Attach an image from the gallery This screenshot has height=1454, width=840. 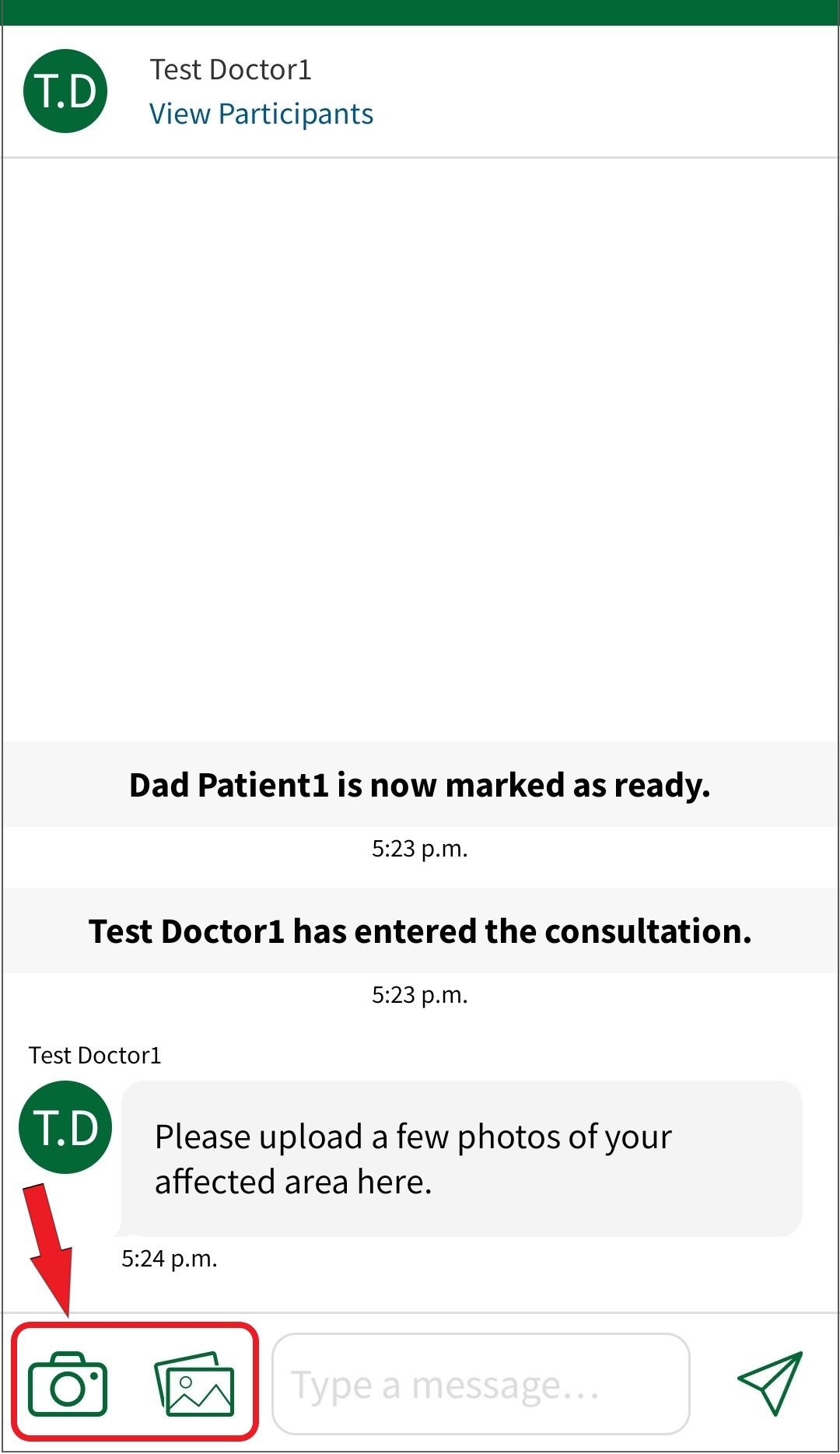pyautogui.click(x=194, y=1383)
